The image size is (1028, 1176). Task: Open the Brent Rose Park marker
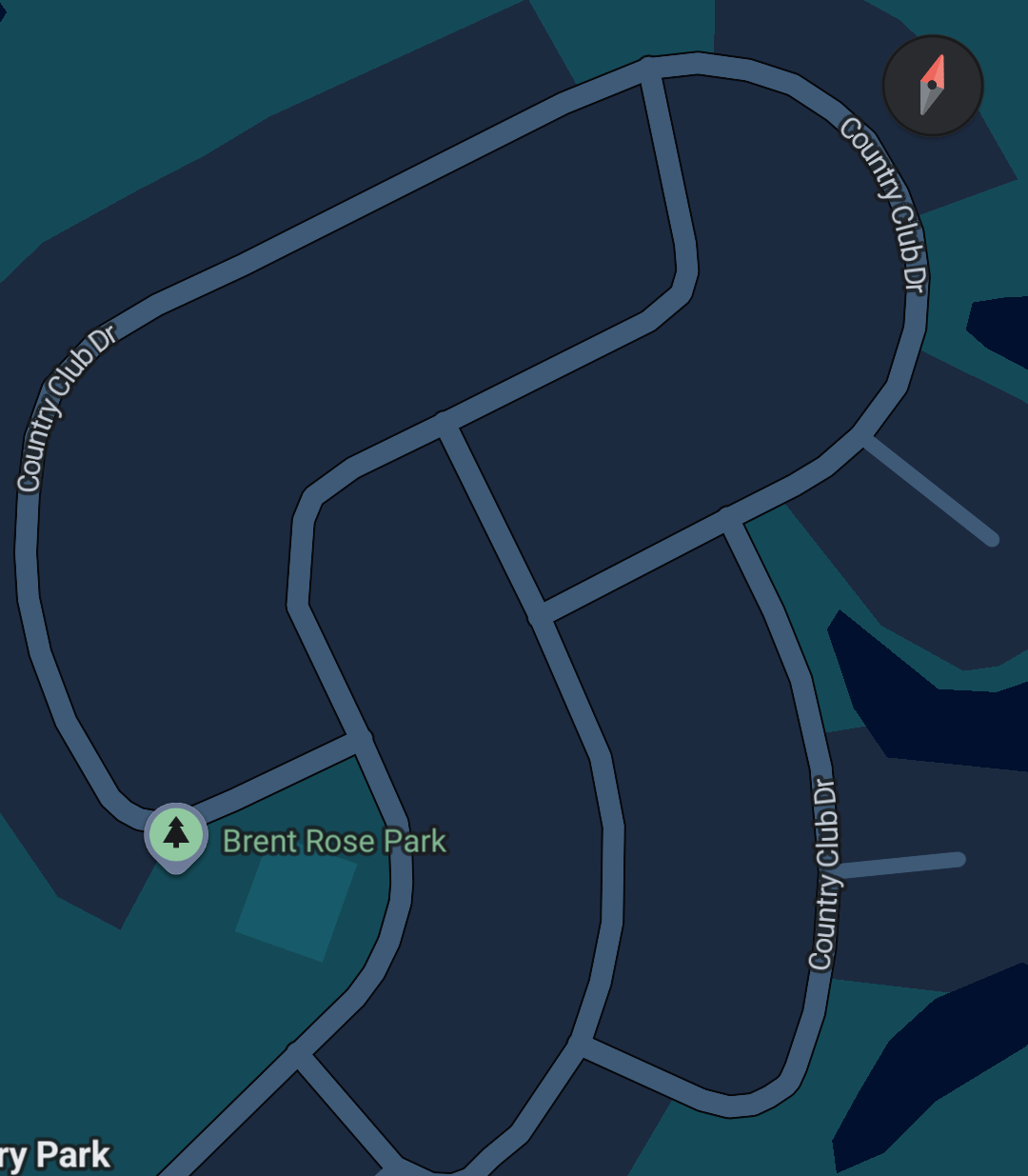coord(176,834)
